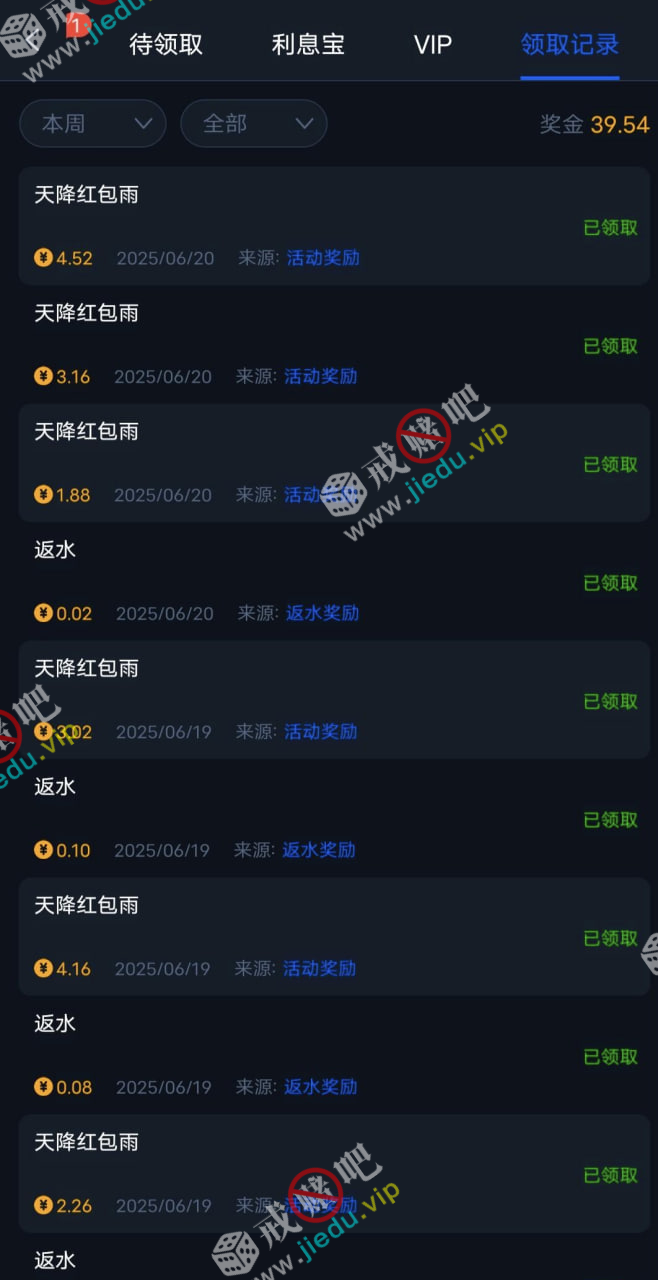Switch to the 待领取 tab
658x1280 pixels.
(x=166, y=44)
